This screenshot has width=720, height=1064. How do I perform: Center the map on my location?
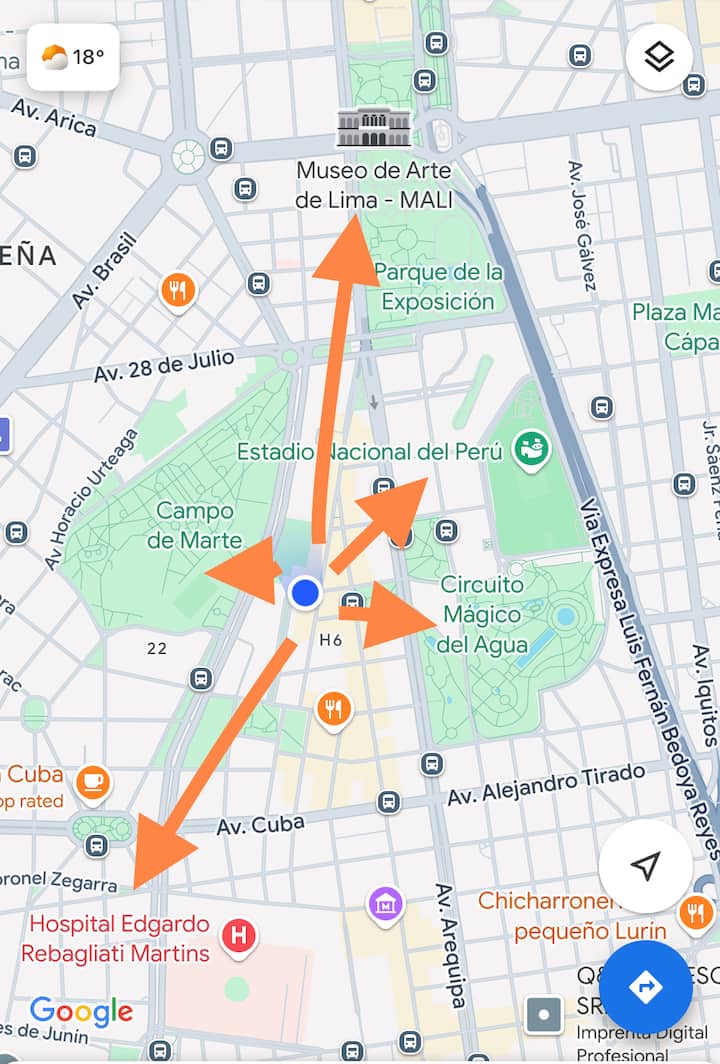click(645, 866)
